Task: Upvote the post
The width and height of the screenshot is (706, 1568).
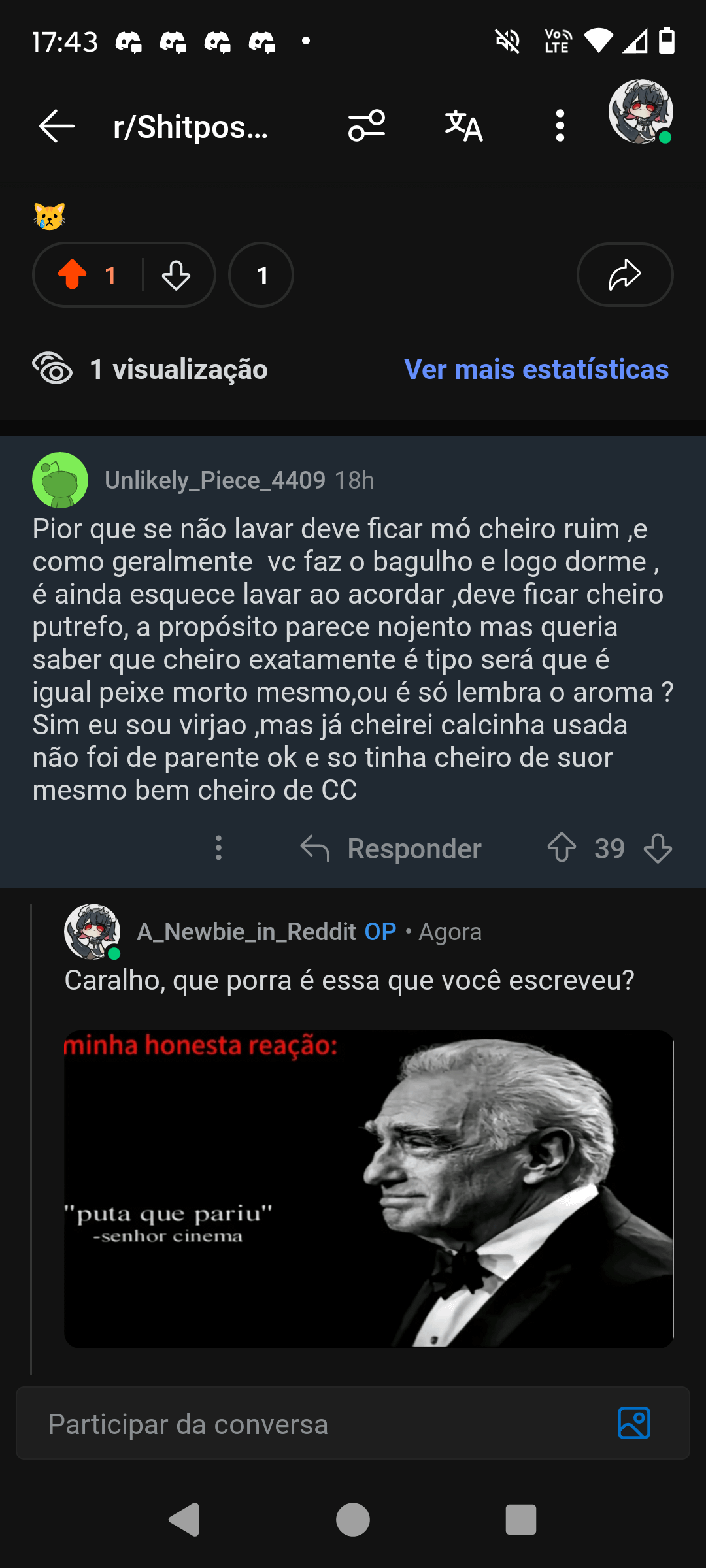Action: [73, 275]
